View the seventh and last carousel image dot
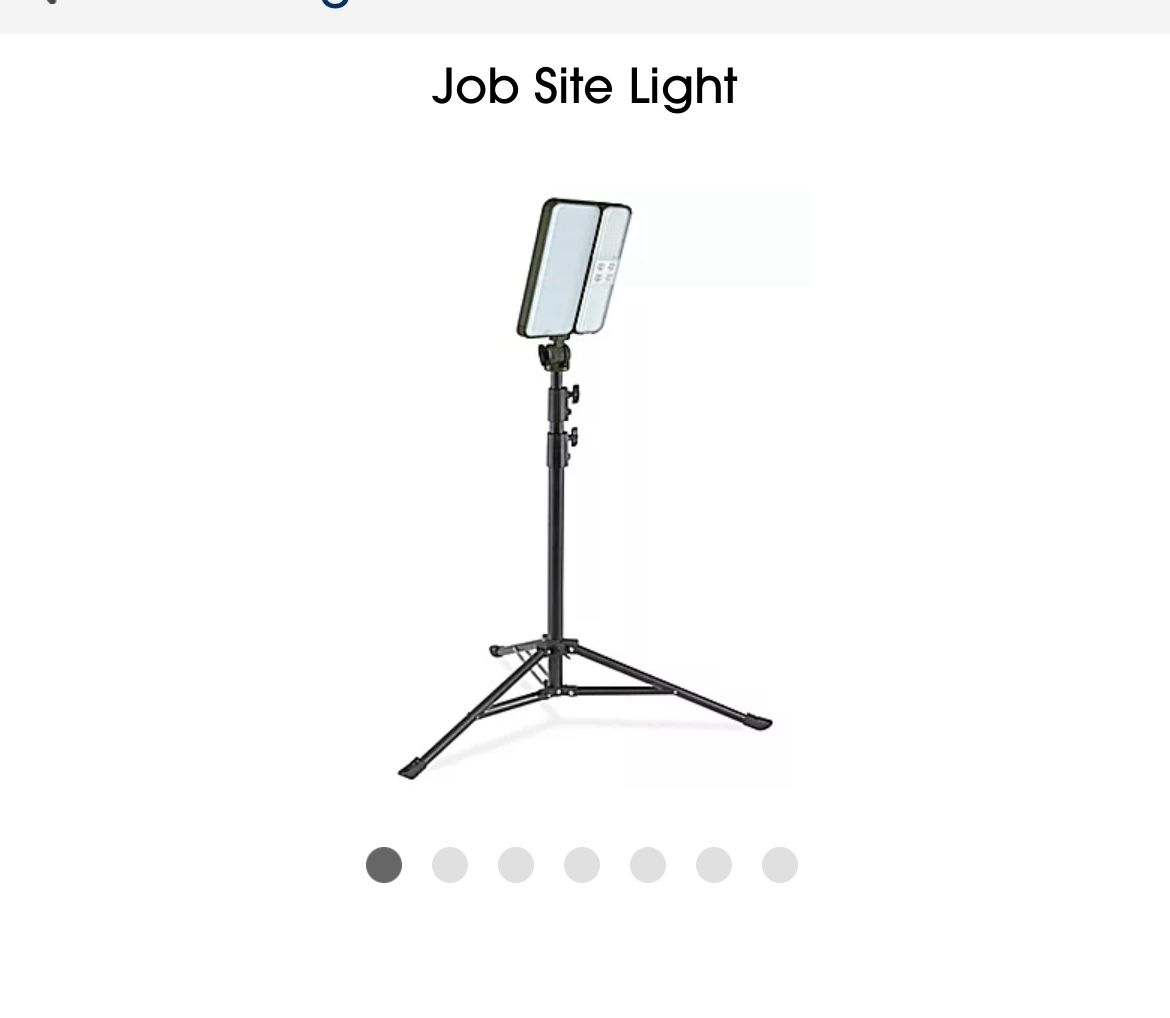1170x1018 pixels. pyautogui.click(x=780, y=865)
